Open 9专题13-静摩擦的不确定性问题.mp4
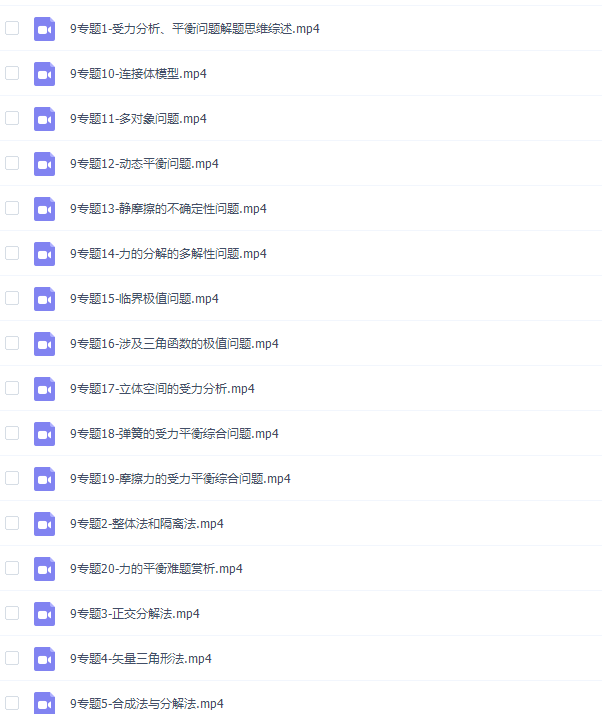The width and height of the screenshot is (602, 714). 168,209
